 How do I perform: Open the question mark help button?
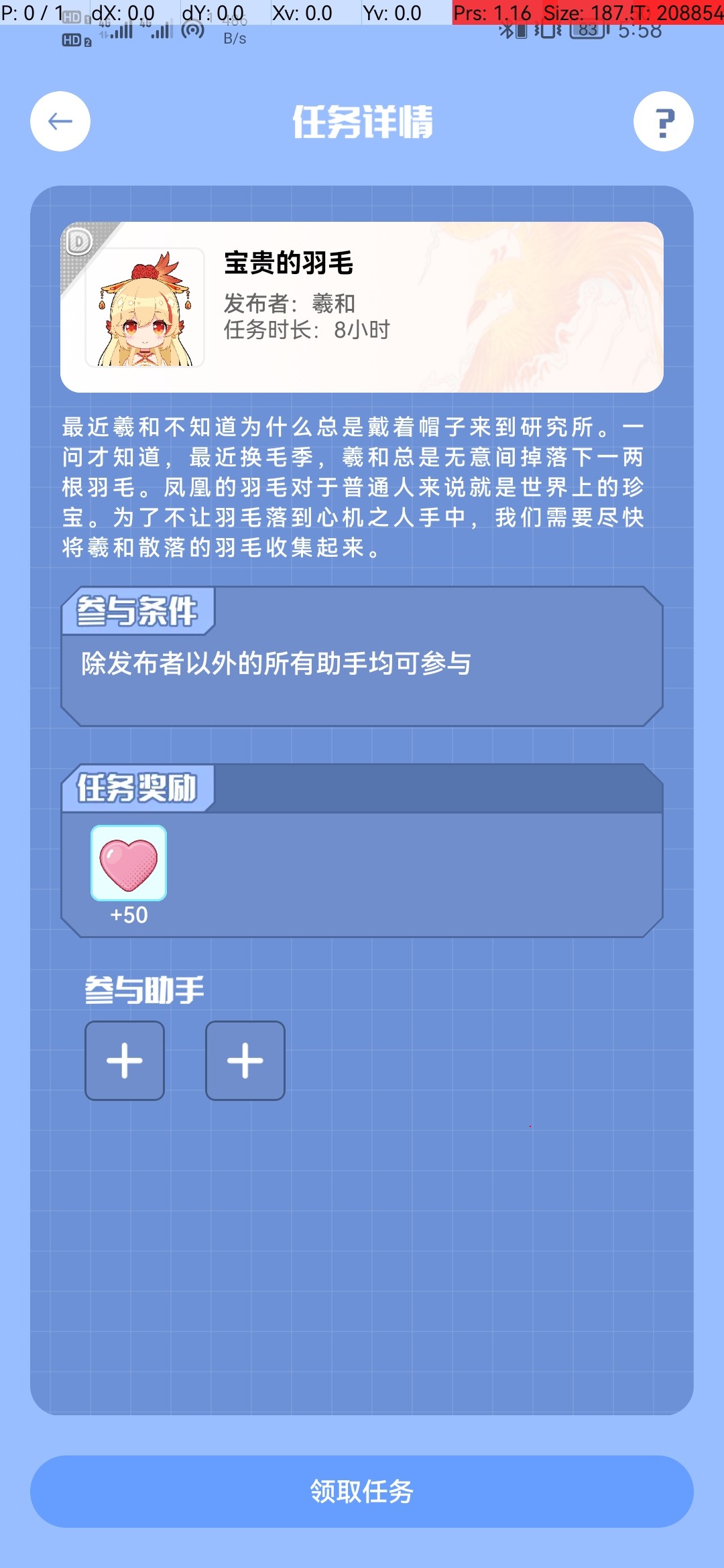663,121
